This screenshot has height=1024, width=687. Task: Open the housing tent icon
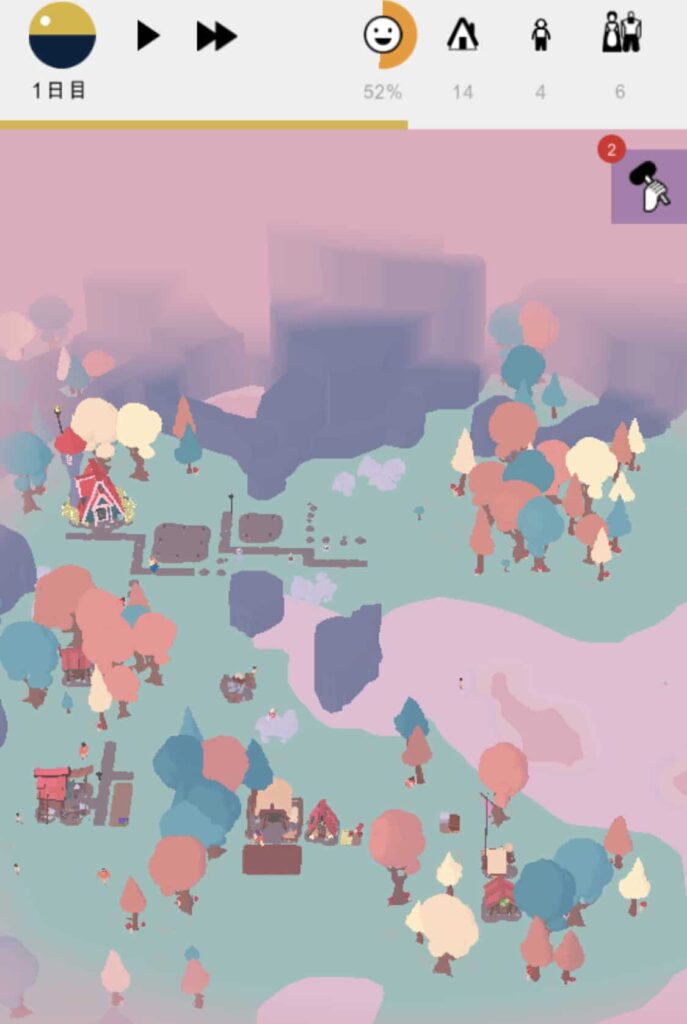coord(462,35)
